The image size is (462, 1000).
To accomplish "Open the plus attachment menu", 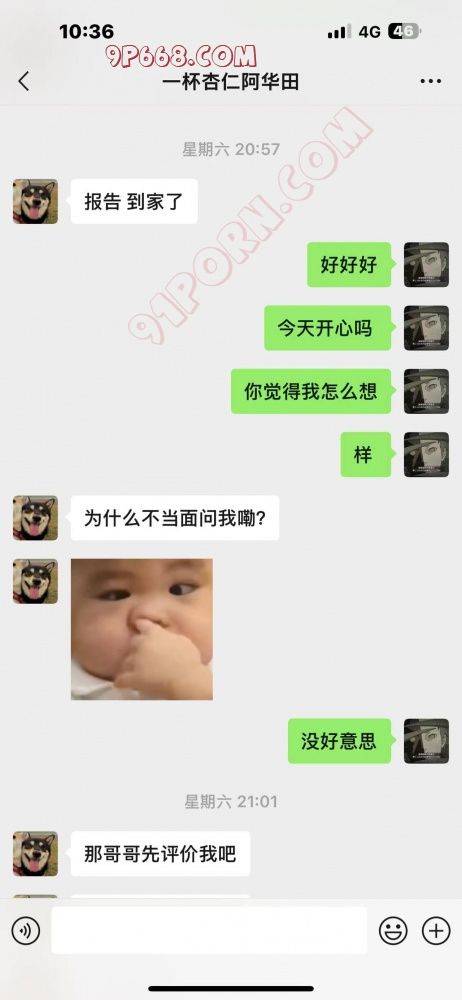I will (x=436, y=932).
